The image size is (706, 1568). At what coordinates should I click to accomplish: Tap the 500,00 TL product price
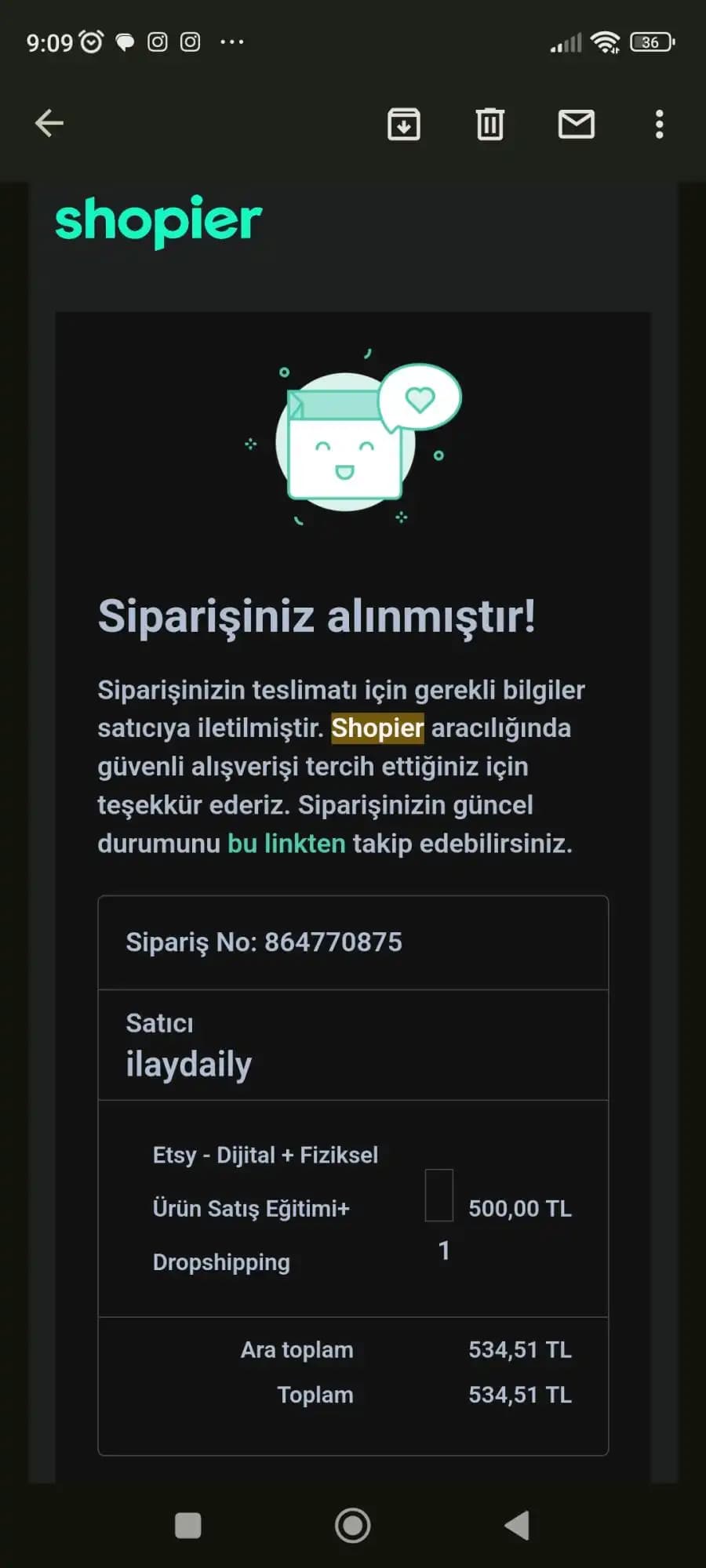point(520,1208)
